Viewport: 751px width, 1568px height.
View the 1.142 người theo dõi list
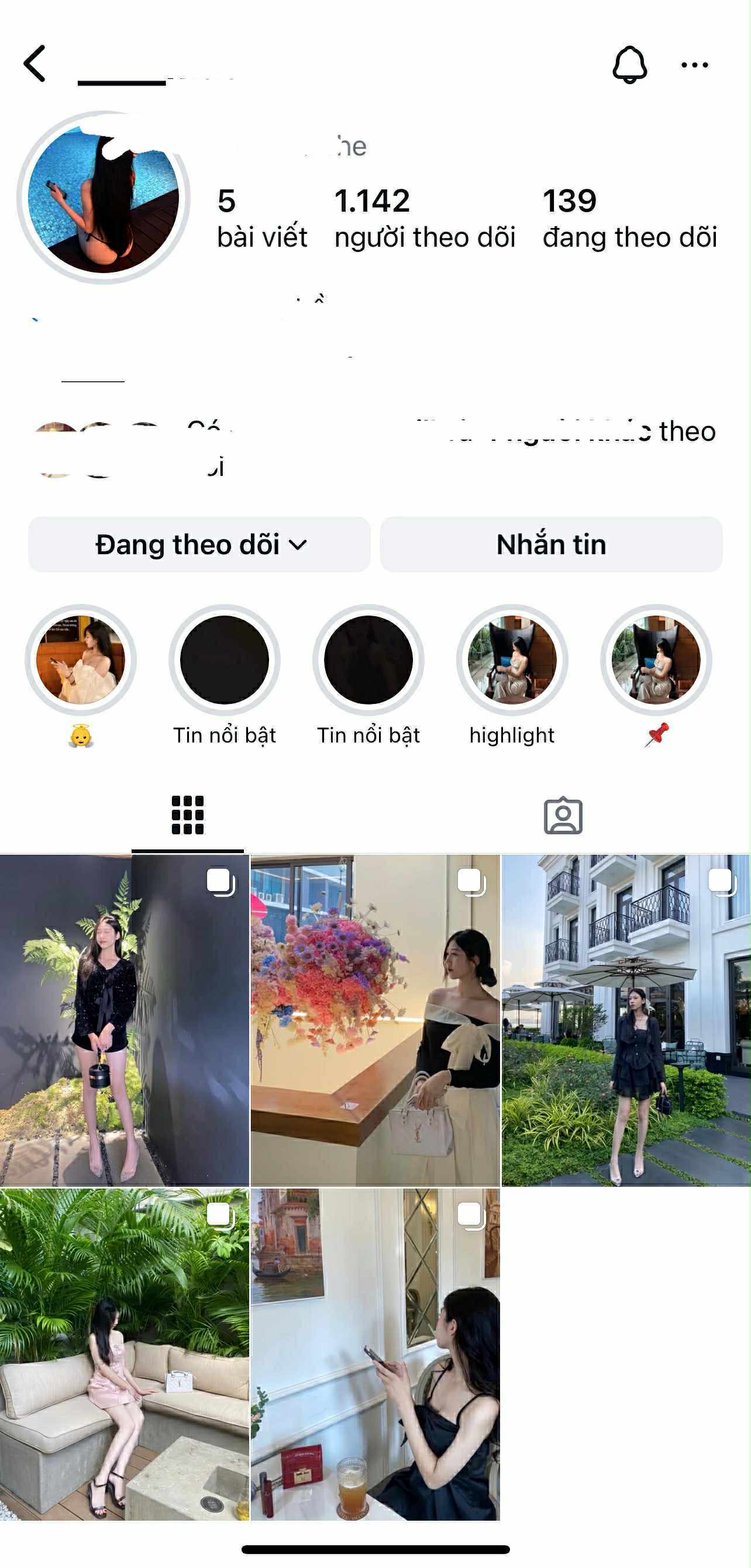(x=425, y=218)
